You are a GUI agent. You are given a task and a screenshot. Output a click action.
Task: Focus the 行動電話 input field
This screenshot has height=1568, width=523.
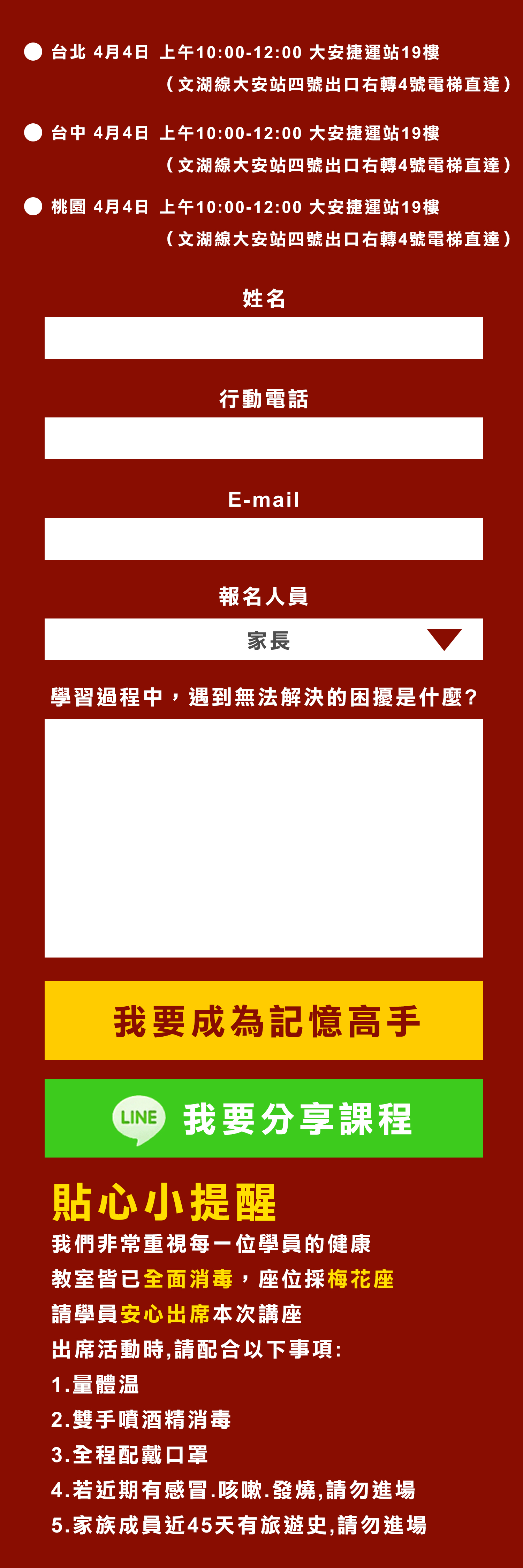pos(264,438)
